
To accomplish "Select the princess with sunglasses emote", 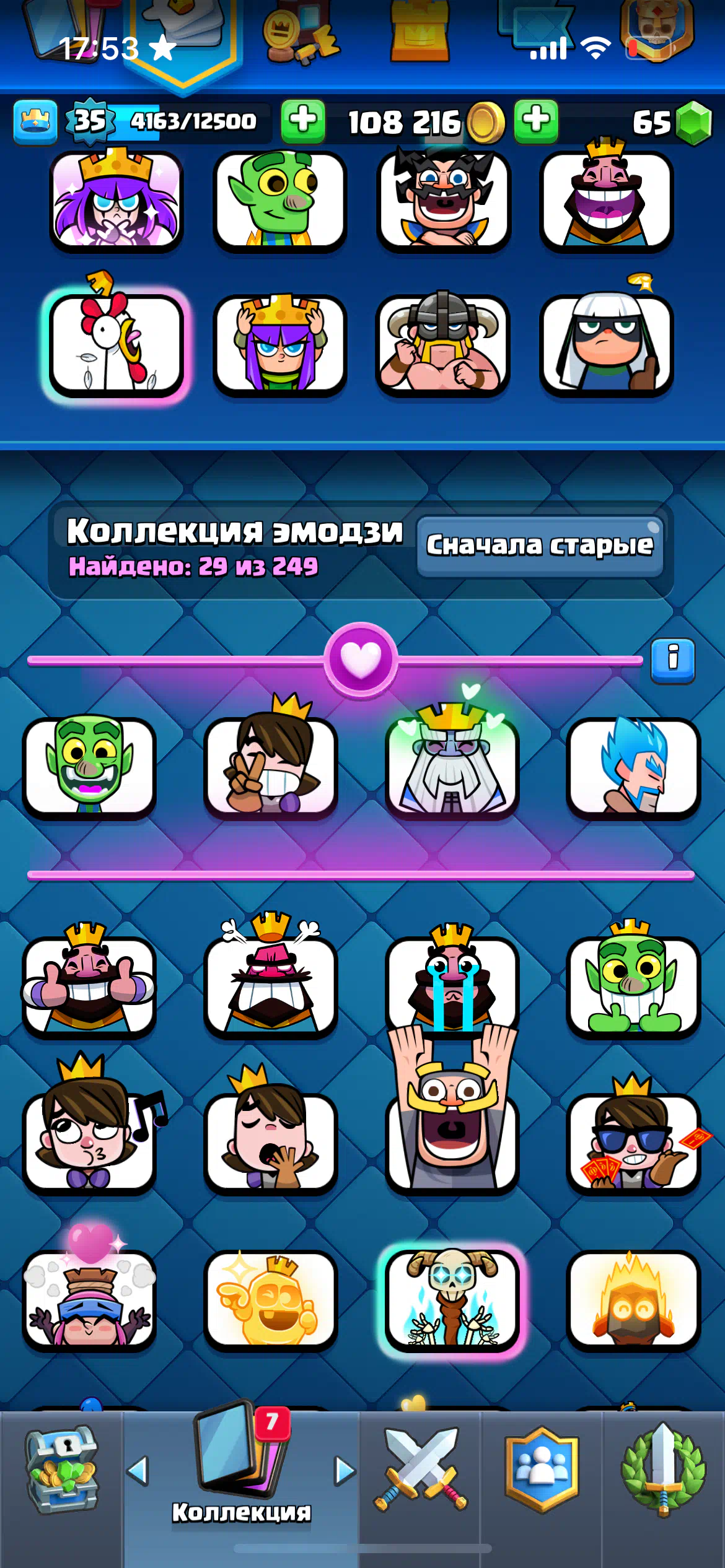I will tap(633, 1143).
